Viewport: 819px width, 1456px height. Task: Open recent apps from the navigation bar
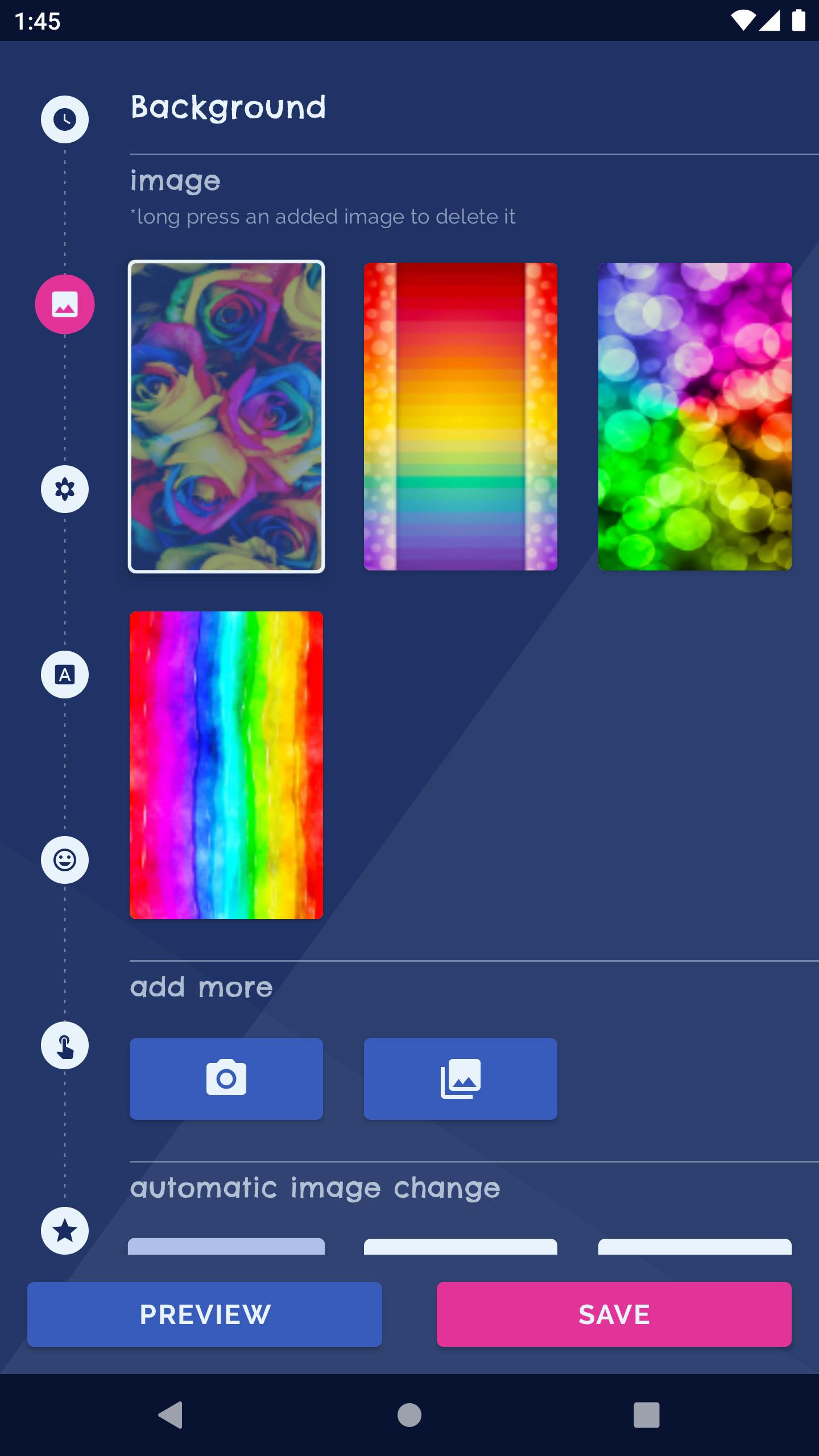pos(647,1415)
